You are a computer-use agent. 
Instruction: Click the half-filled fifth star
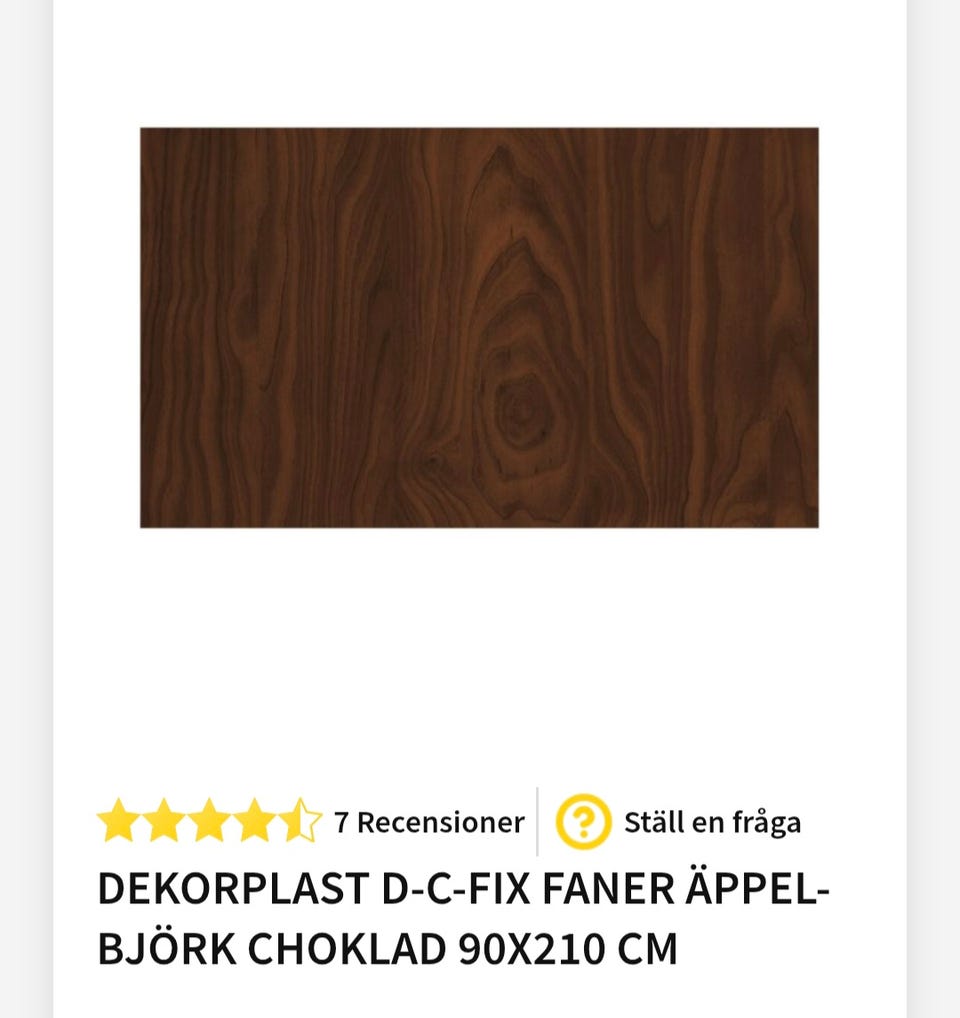point(301,822)
